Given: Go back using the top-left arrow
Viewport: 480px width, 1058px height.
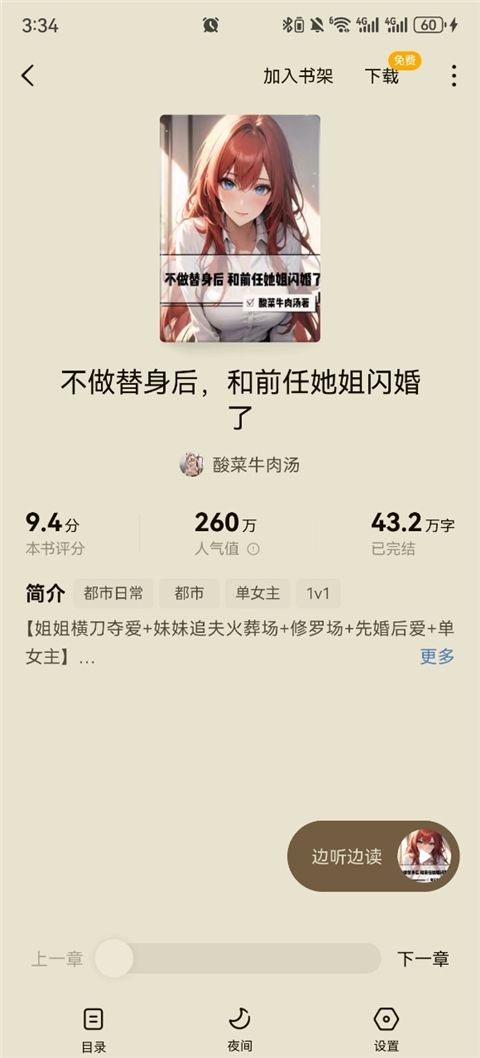Looking at the screenshot, I should point(27,76).
